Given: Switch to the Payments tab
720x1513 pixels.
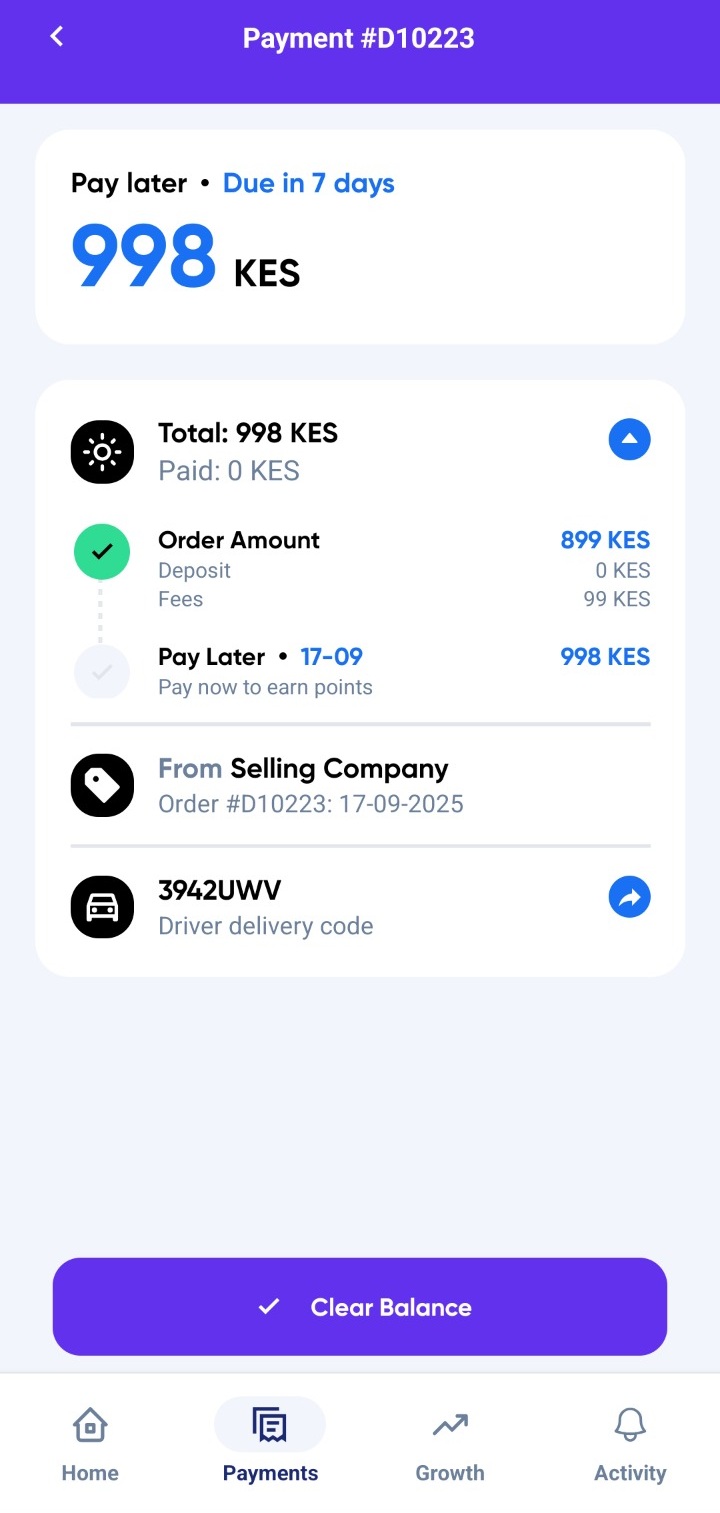Looking at the screenshot, I should (x=270, y=1444).
